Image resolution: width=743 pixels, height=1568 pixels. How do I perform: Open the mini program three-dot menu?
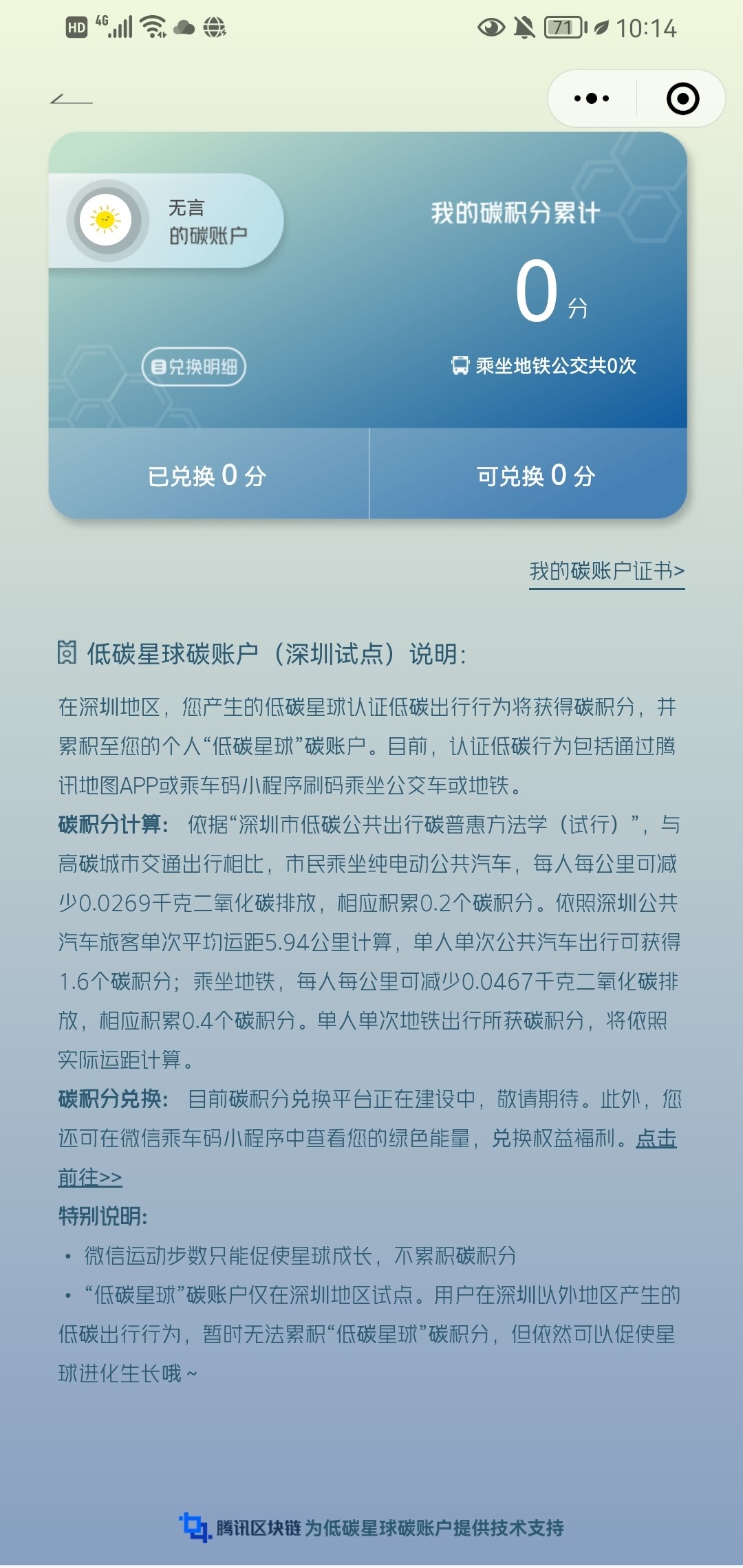point(592,98)
